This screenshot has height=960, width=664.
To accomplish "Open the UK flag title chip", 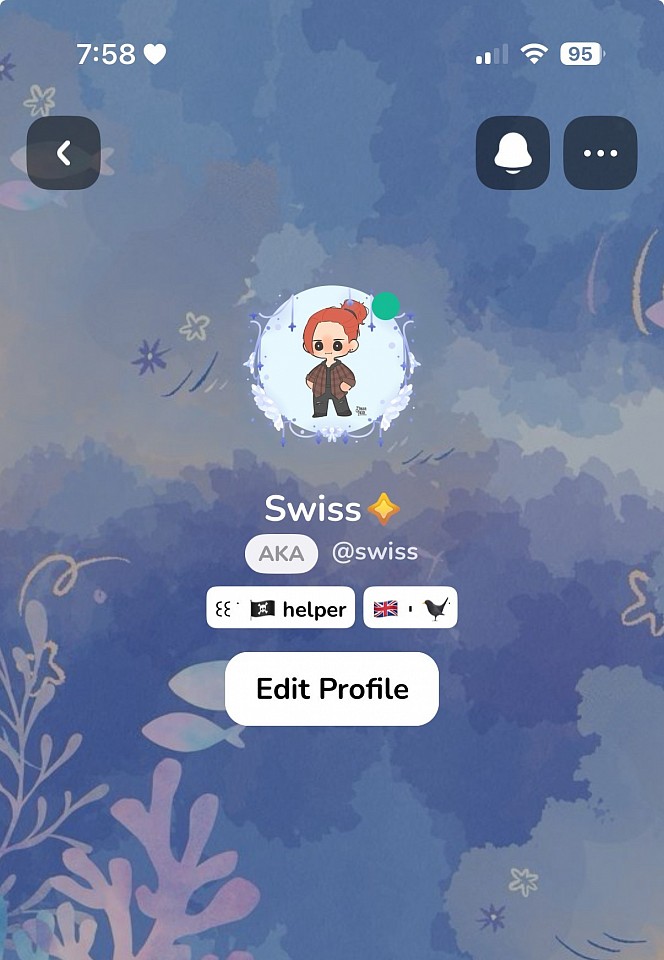I will 410,608.
